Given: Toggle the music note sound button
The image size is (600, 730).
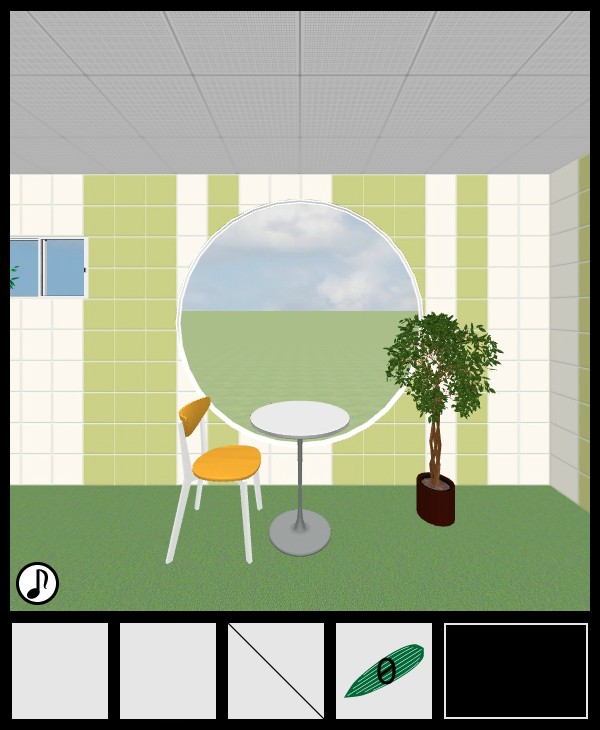Looking at the screenshot, I should [37, 583].
